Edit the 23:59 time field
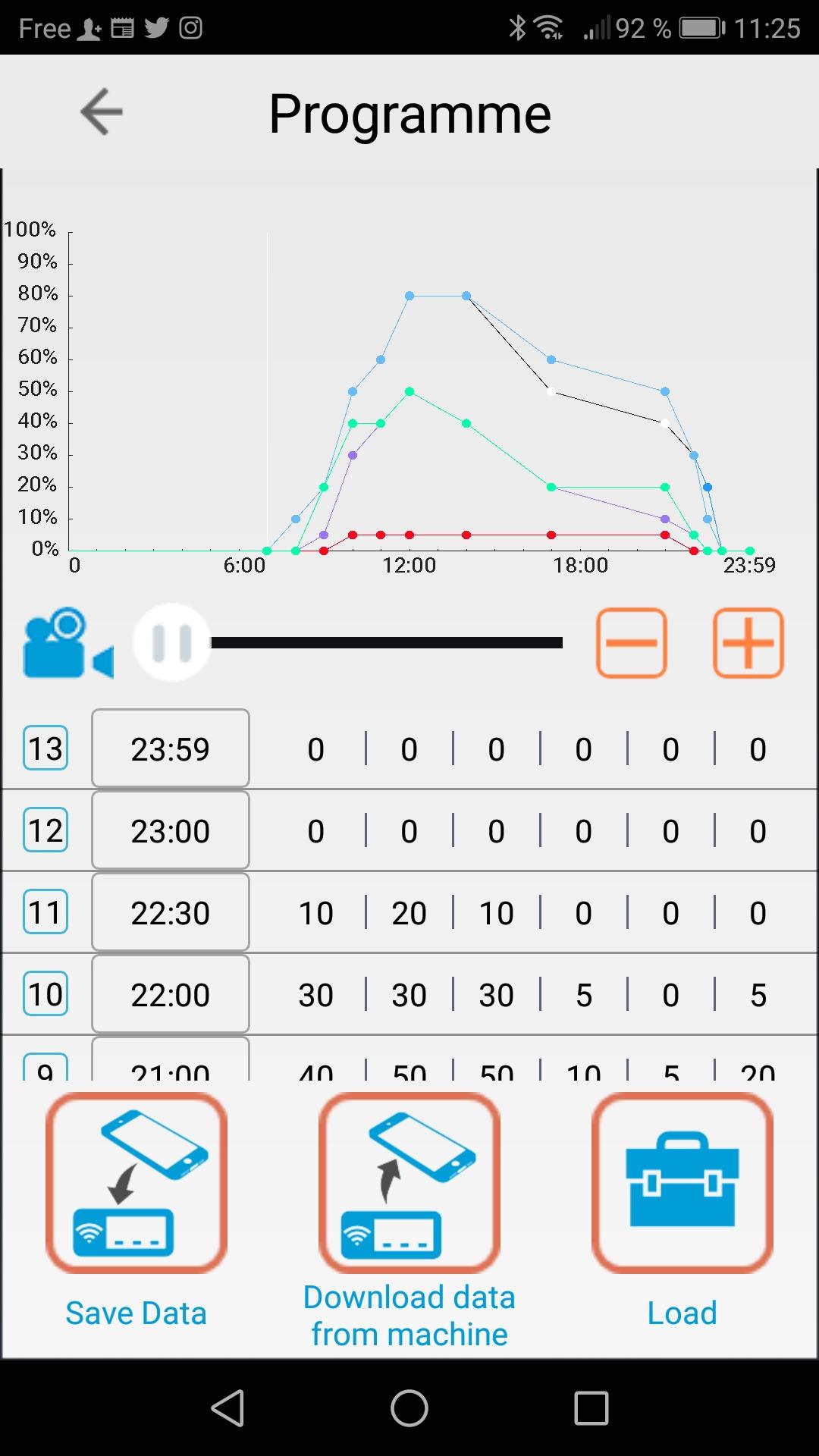The height and width of the screenshot is (1456, 819). [x=171, y=748]
